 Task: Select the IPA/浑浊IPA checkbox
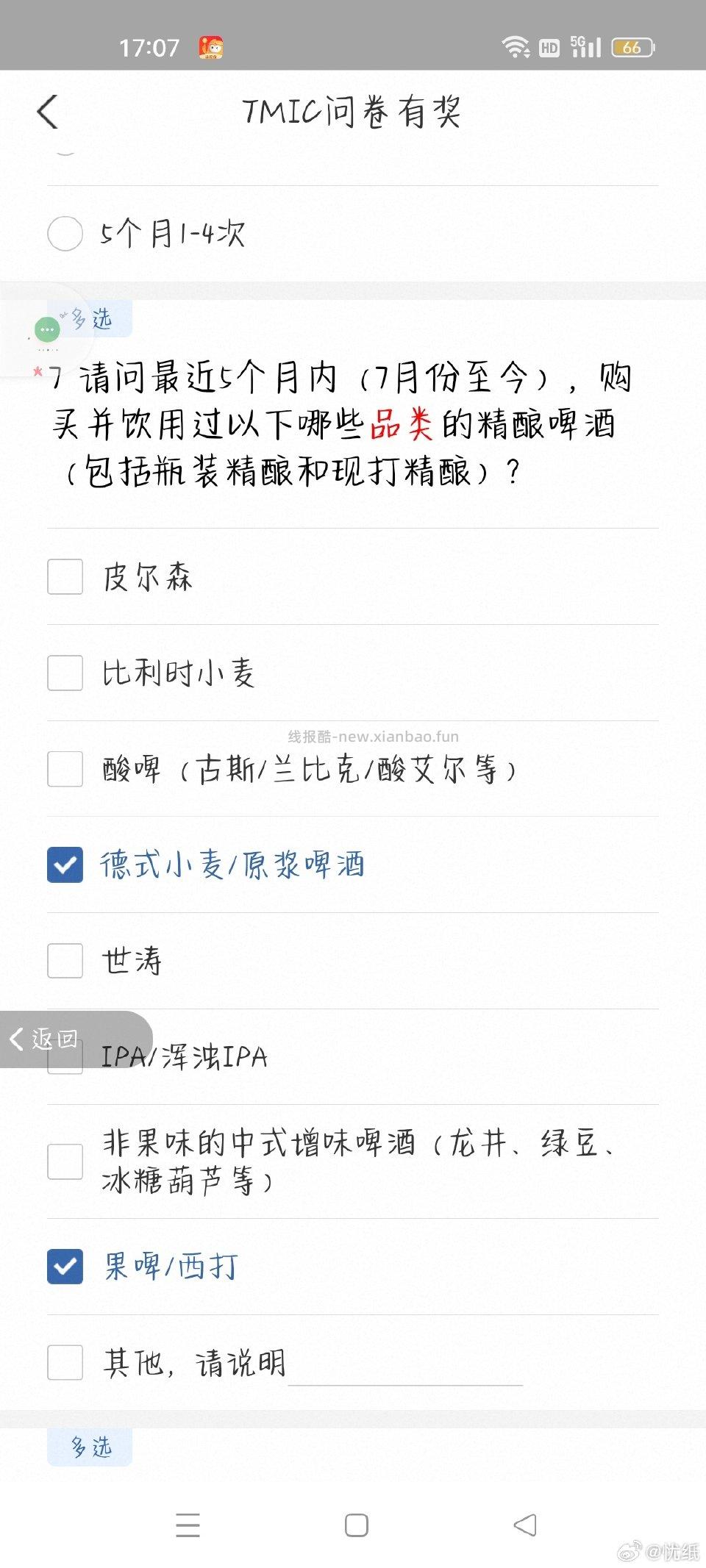(x=65, y=1056)
